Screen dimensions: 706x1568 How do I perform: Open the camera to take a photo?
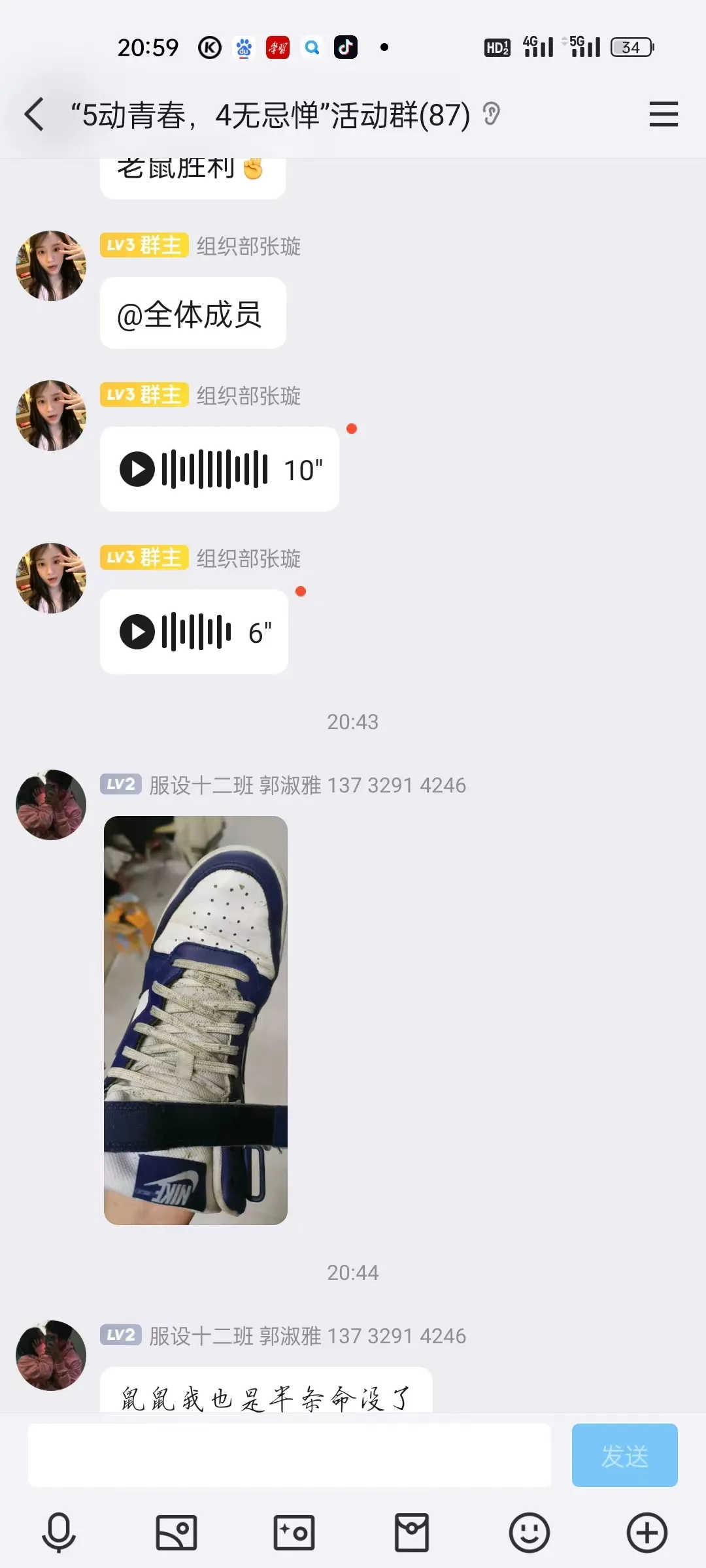294,1532
